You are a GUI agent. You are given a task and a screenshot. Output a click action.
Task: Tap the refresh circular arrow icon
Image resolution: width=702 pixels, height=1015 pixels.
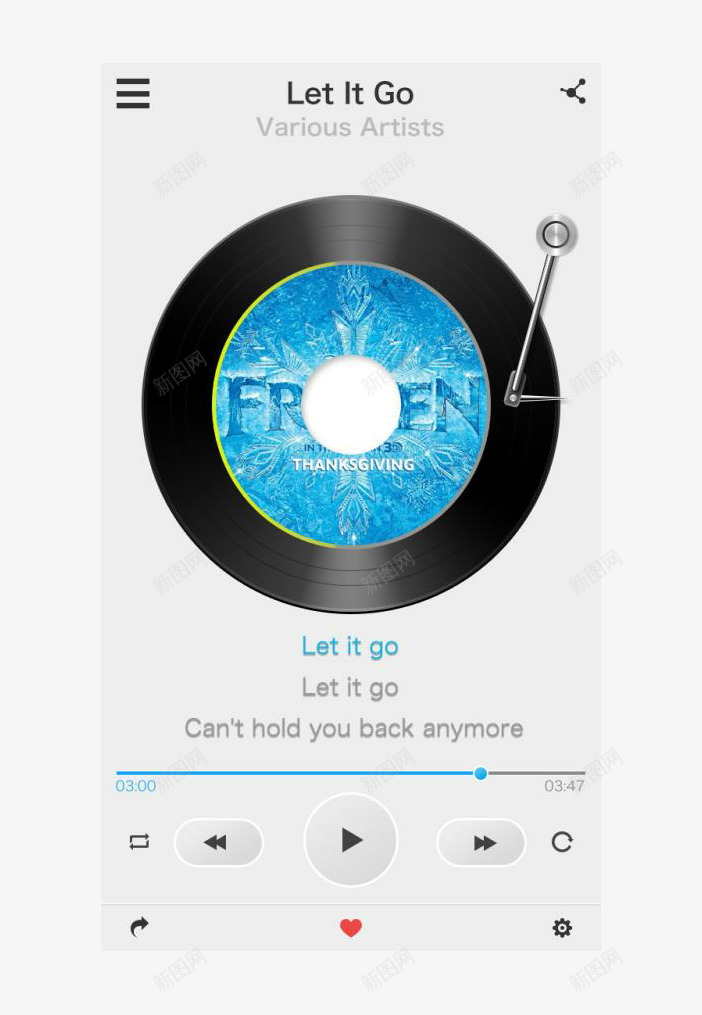tap(562, 842)
